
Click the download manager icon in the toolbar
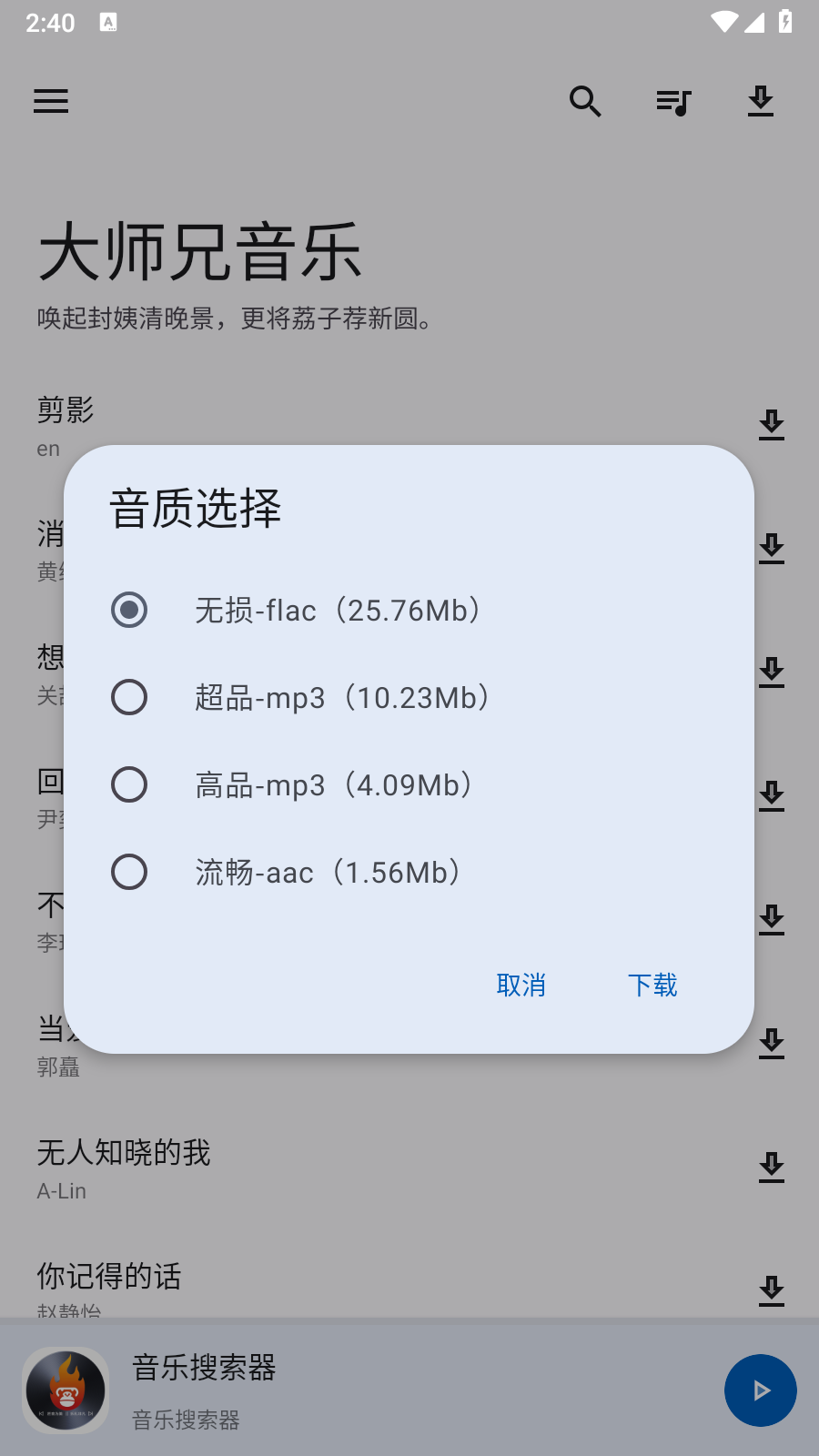[x=760, y=101]
